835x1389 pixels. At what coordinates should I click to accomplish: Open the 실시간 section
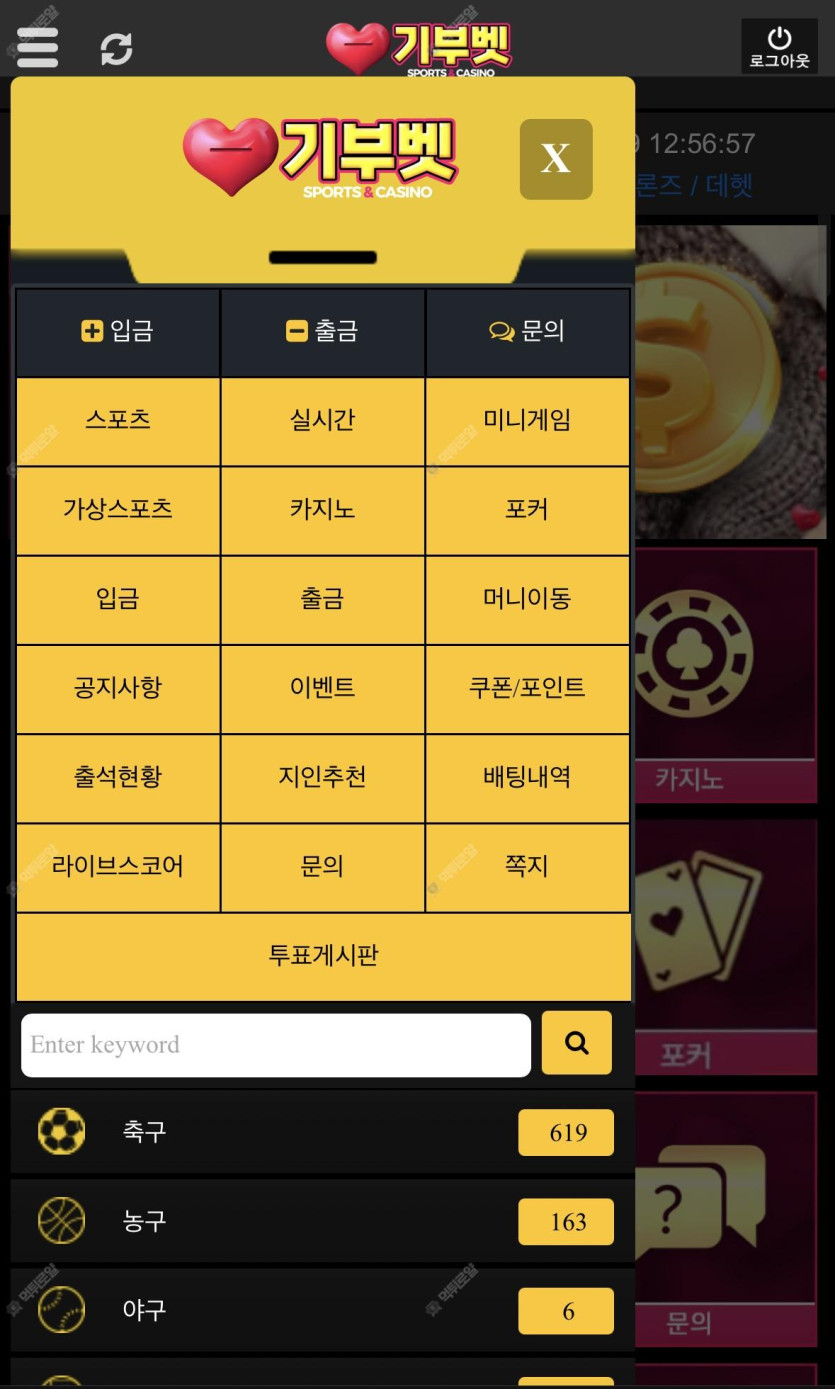[x=322, y=420]
